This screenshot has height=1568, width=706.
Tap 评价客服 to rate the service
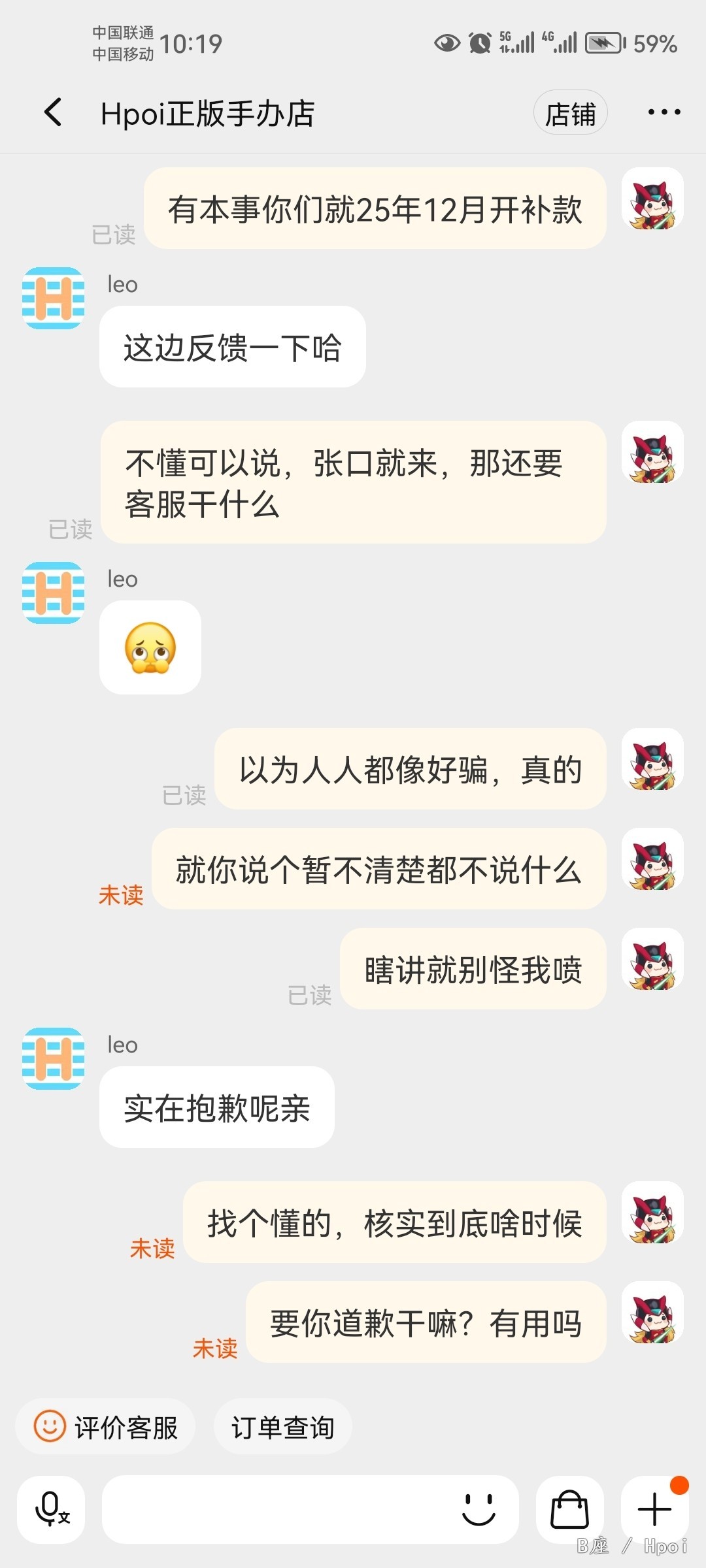click(x=106, y=1427)
